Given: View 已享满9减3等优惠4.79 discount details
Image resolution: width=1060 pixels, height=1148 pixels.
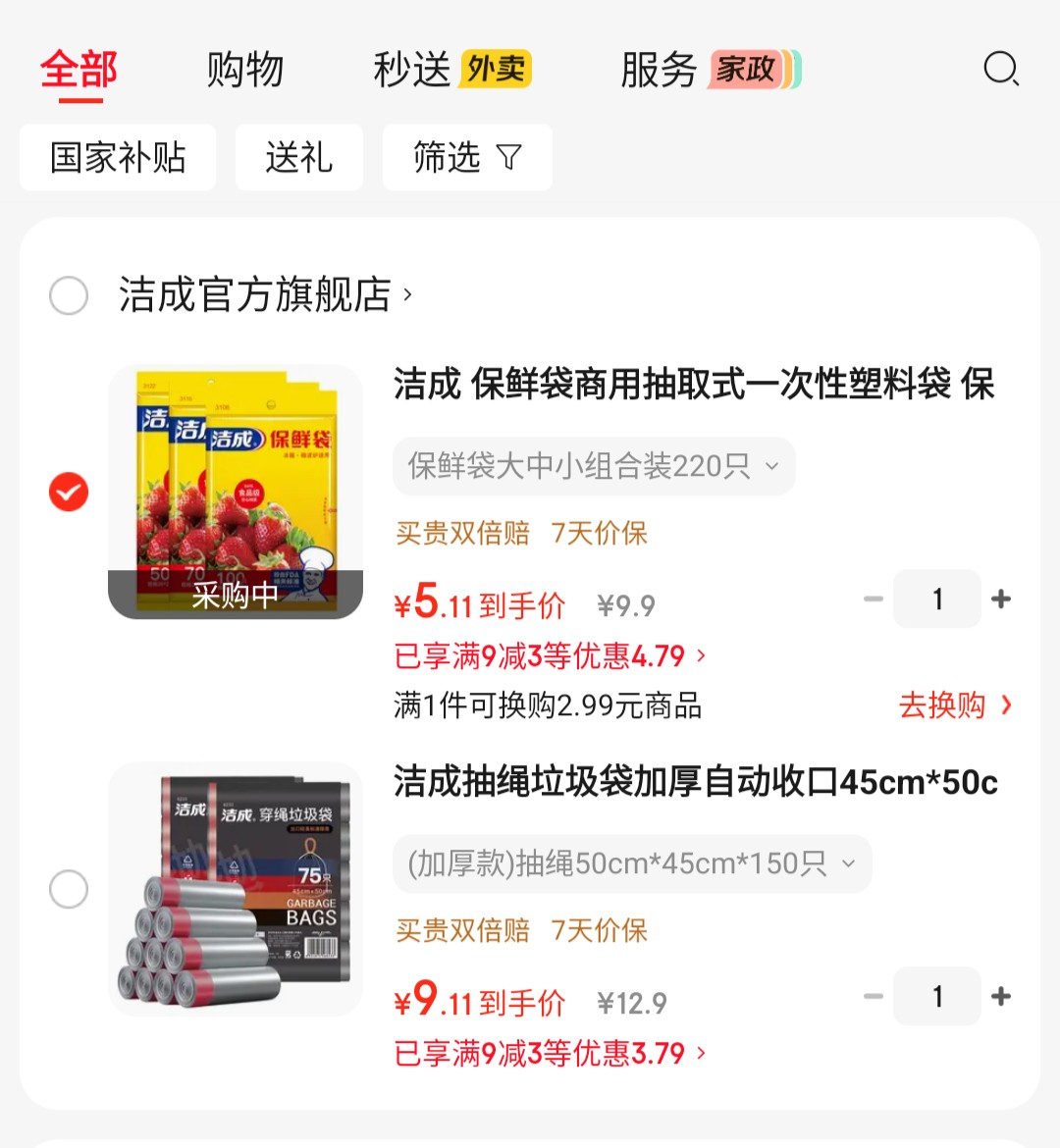Looking at the screenshot, I should point(550,655).
